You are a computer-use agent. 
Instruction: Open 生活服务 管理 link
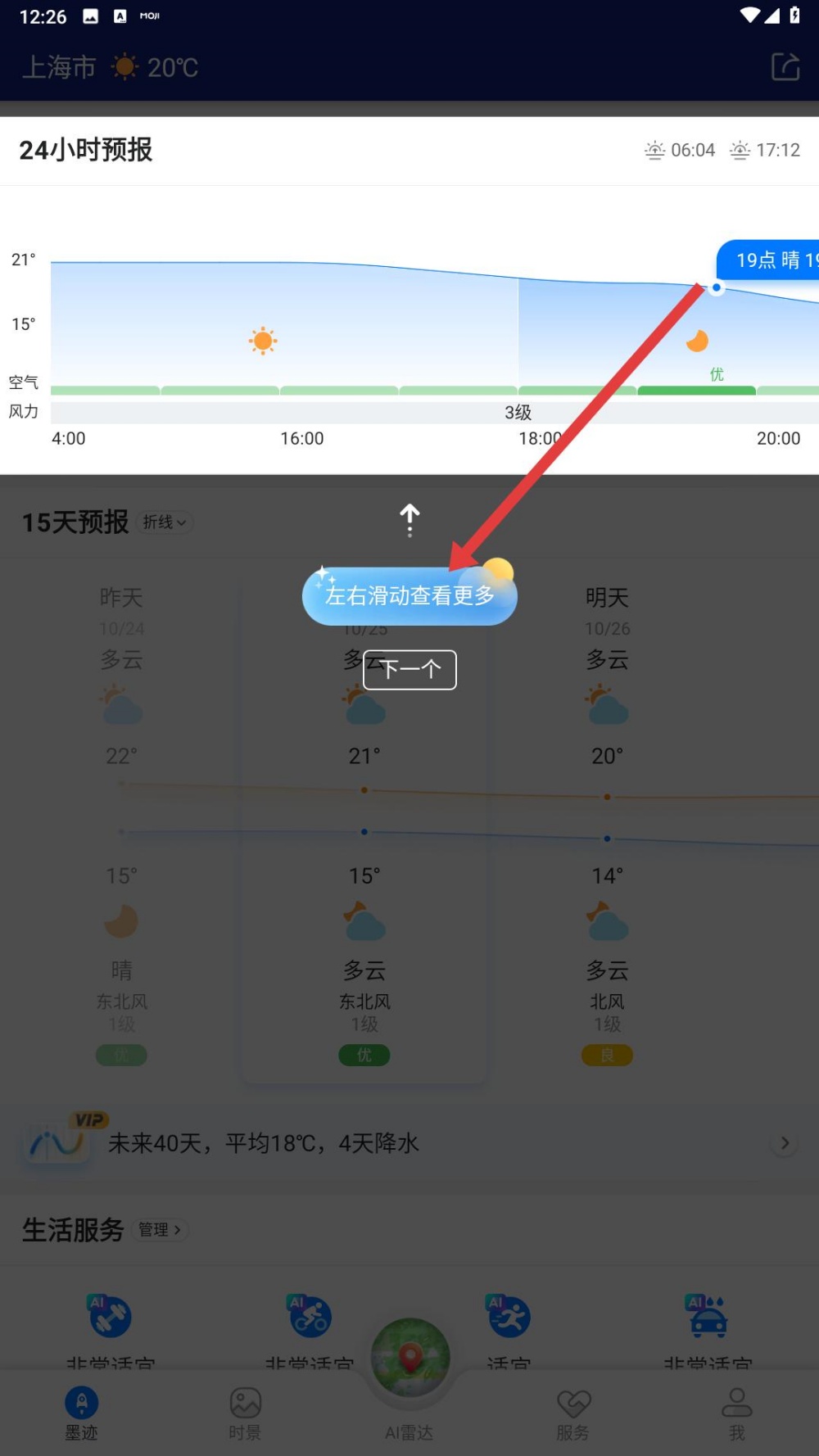tap(160, 1229)
